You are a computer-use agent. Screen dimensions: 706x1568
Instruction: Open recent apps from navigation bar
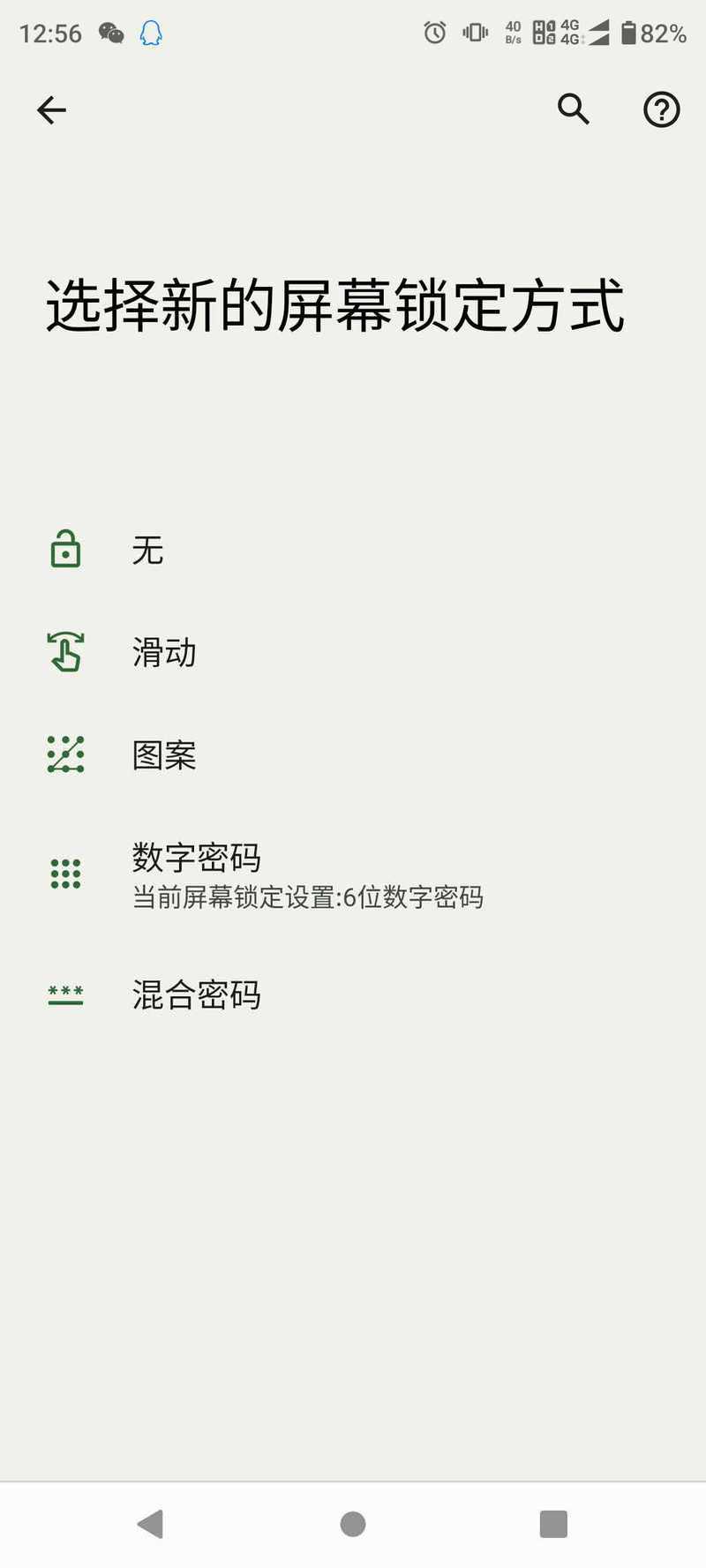(x=553, y=1524)
